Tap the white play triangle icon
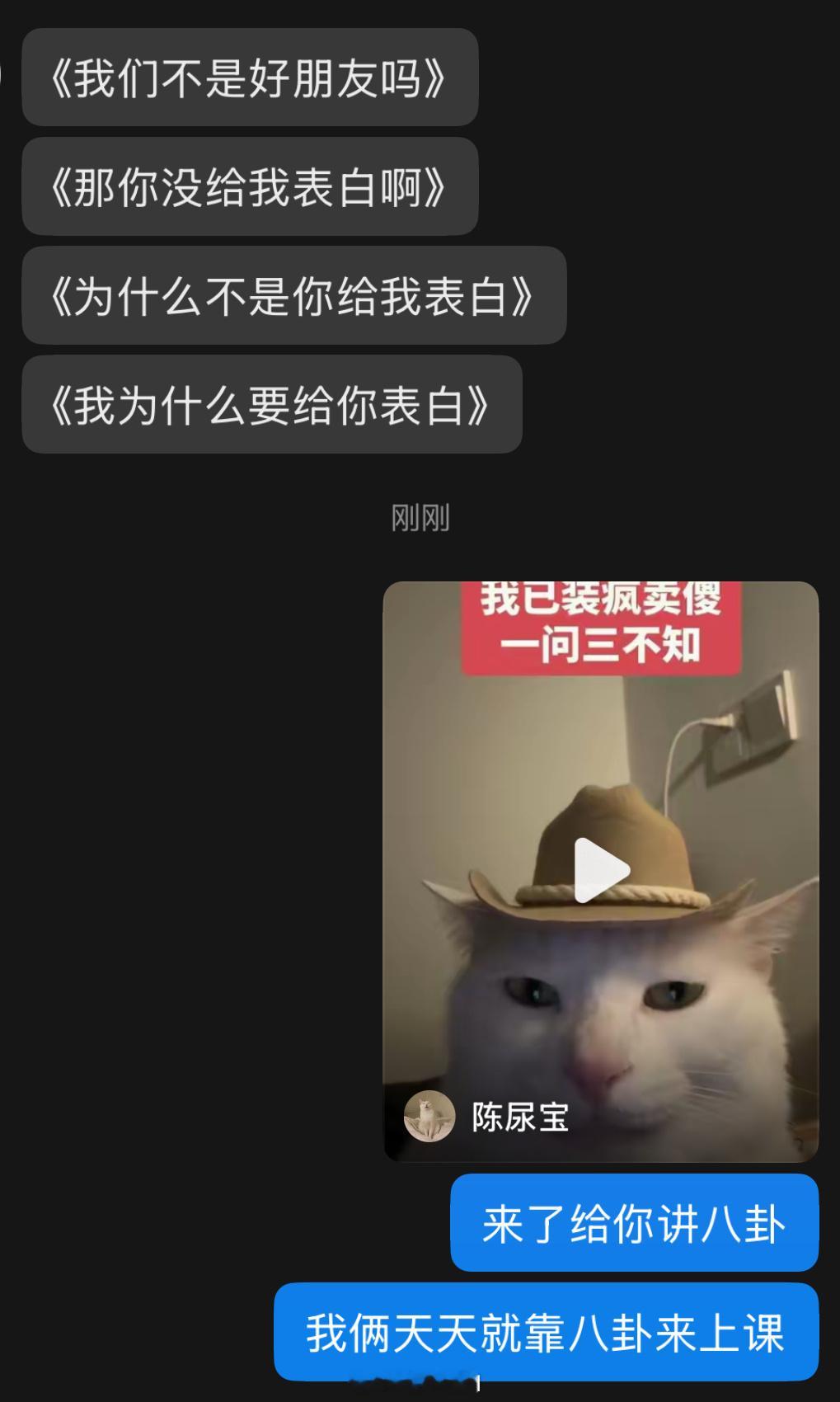The height and width of the screenshot is (1402, 840). pyautogui.click(x=600, y=868)
